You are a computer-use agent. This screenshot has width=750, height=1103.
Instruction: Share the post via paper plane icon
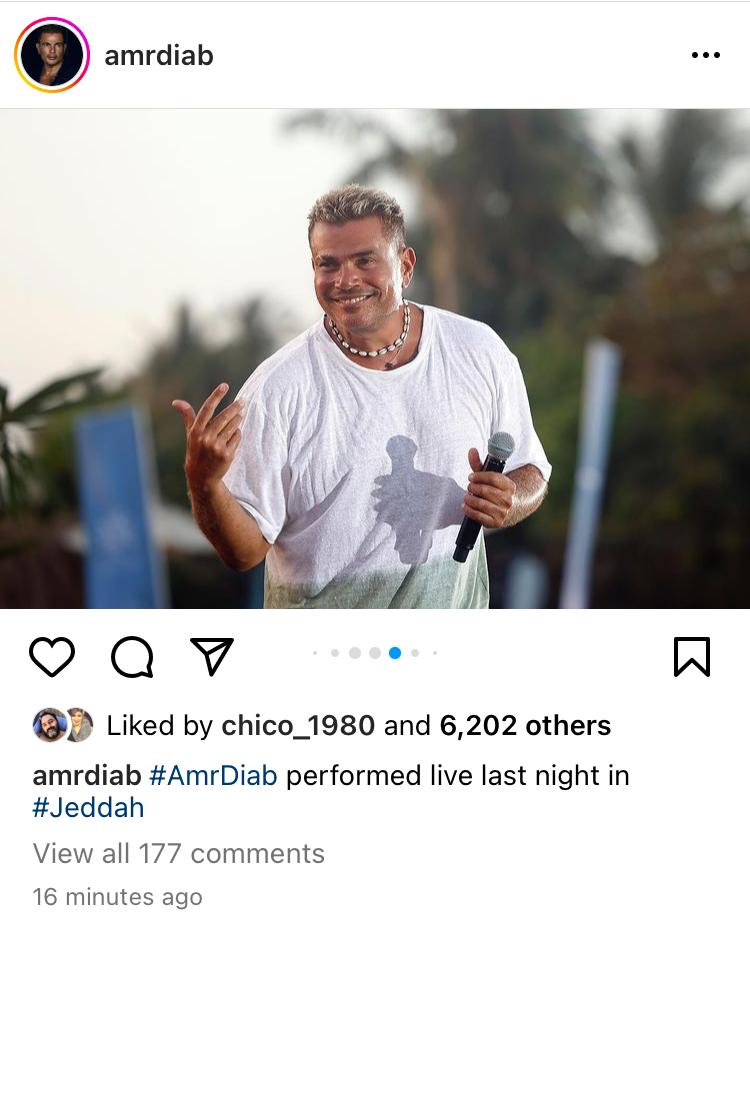[211, 656]
